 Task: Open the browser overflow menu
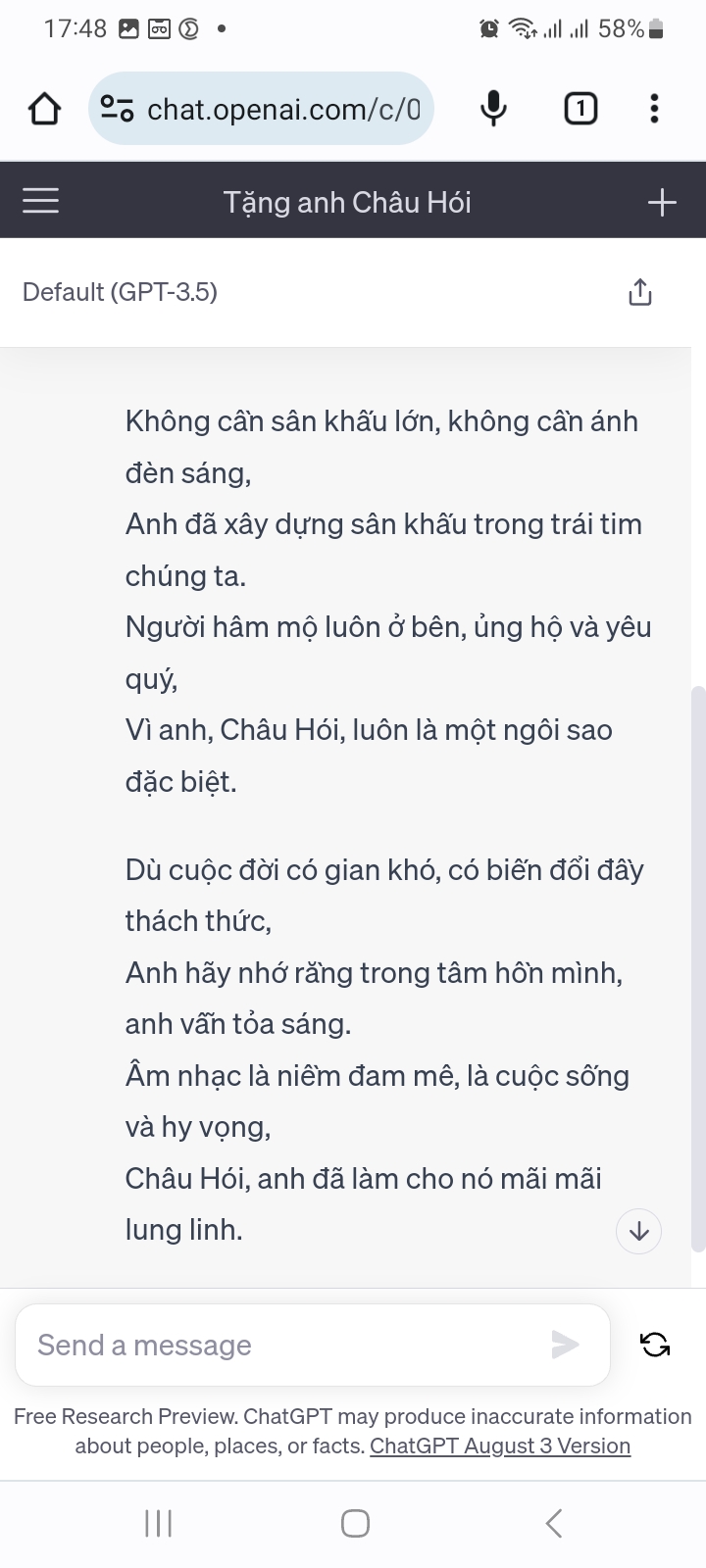[654, 109]
